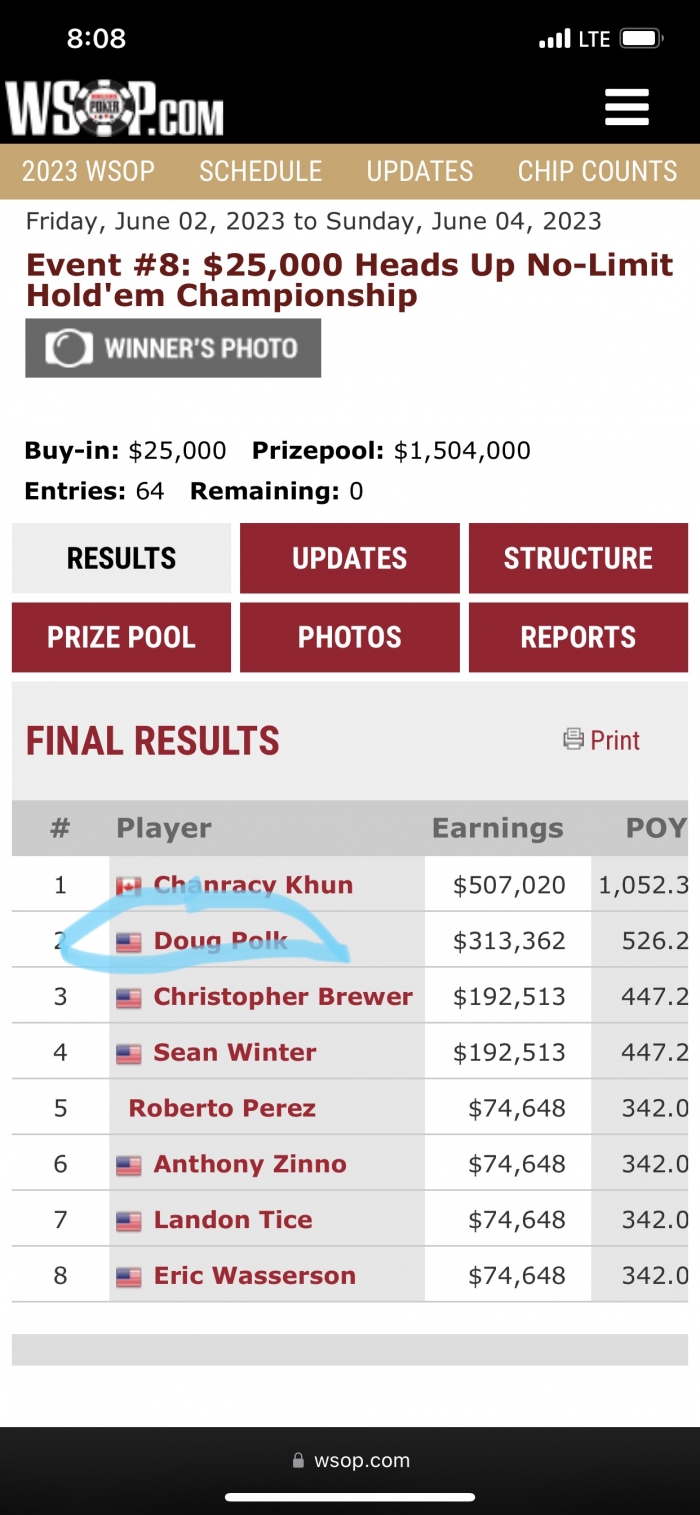Open the Prize Pool breakdown
The image size is (700, 1515).
(x=121, y=637)
